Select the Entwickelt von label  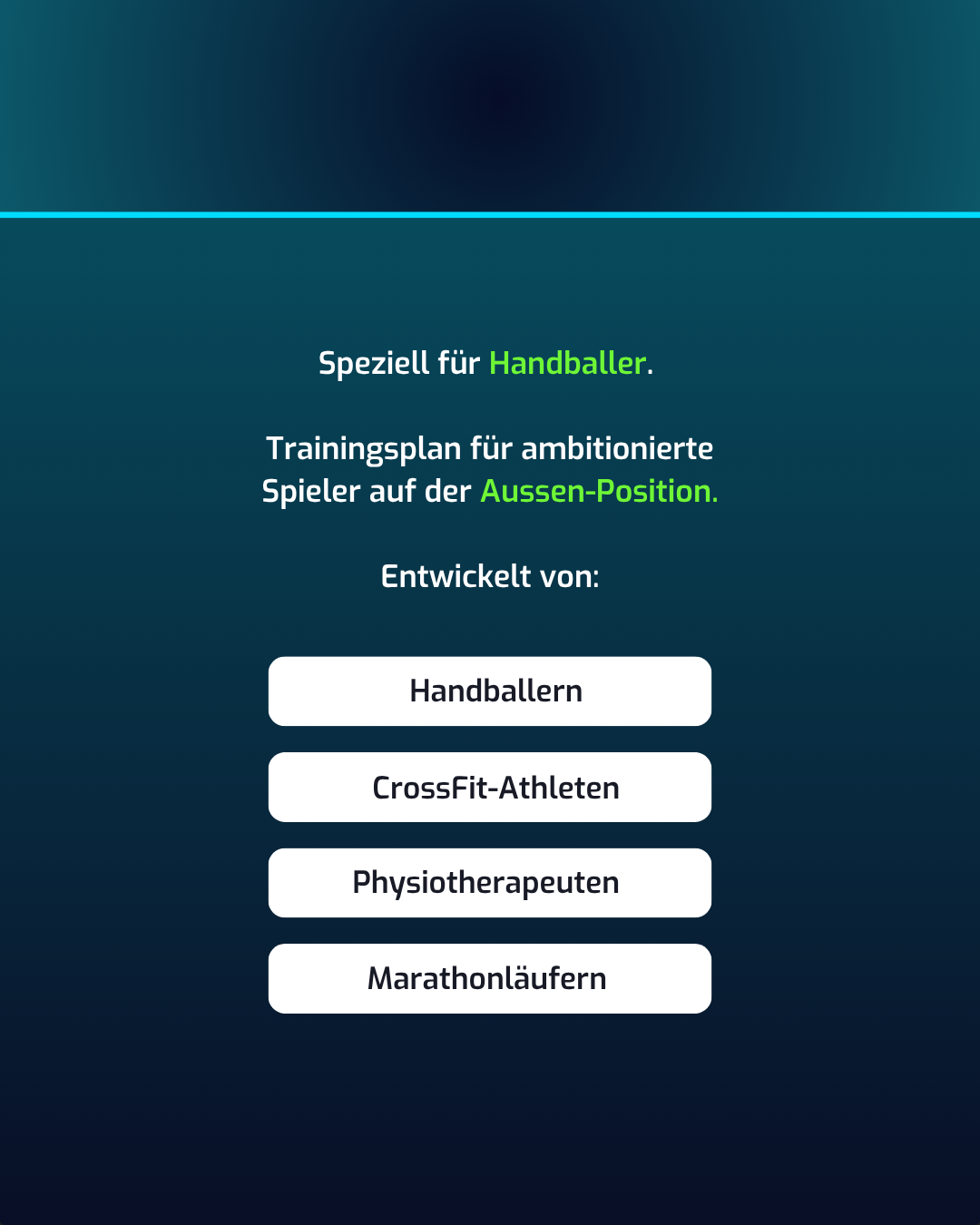click(490, 576)
